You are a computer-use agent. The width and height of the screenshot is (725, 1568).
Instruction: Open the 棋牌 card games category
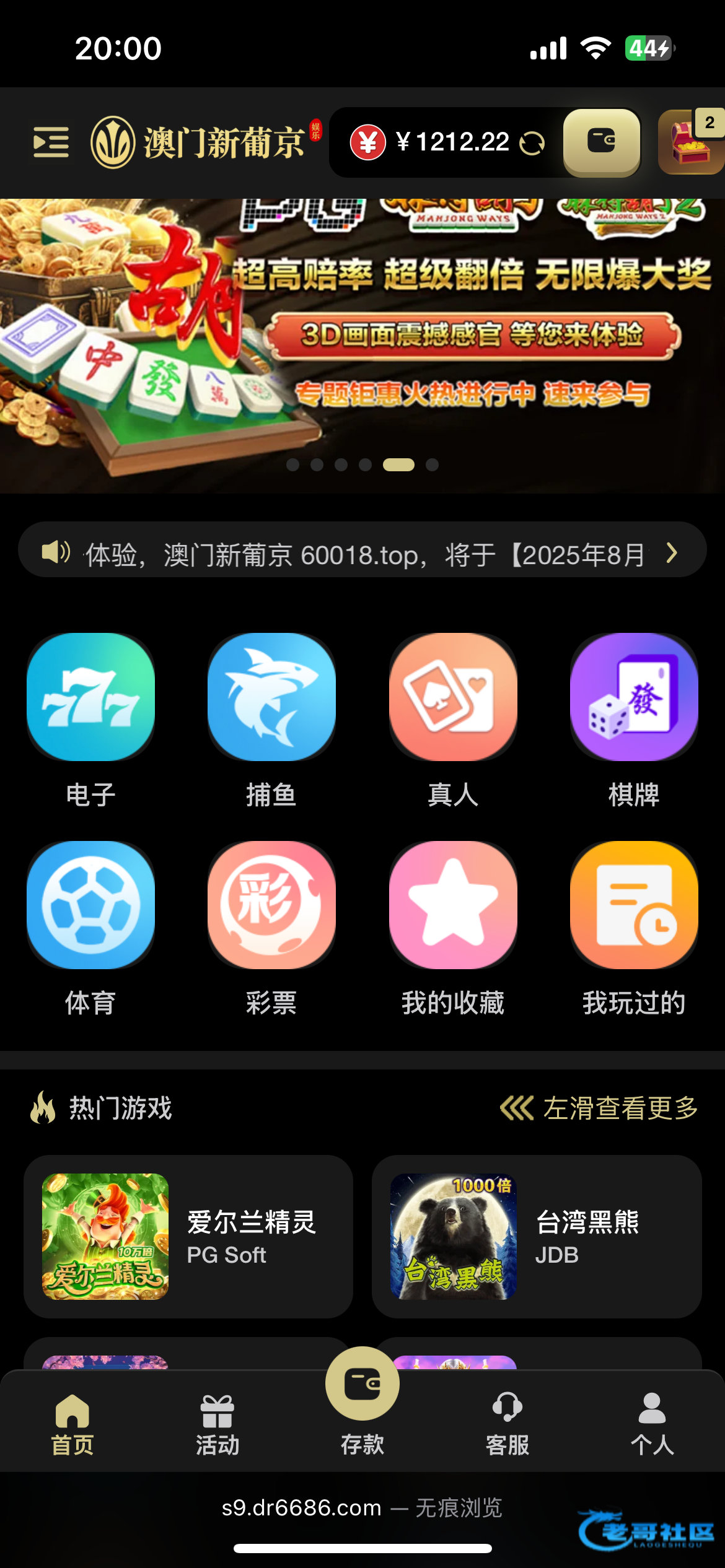tap(634, 697)
